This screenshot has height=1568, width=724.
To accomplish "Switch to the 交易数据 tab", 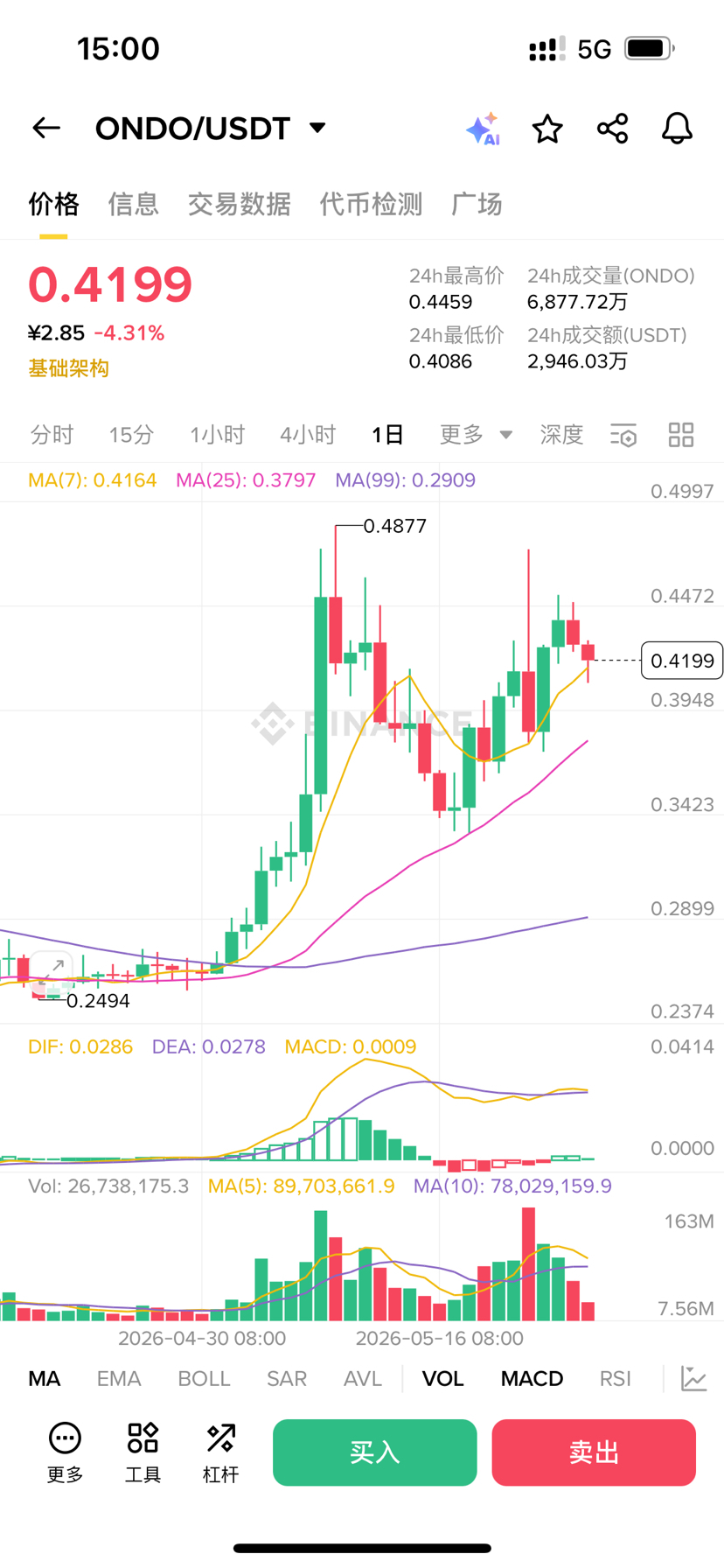I will [239, 204].
